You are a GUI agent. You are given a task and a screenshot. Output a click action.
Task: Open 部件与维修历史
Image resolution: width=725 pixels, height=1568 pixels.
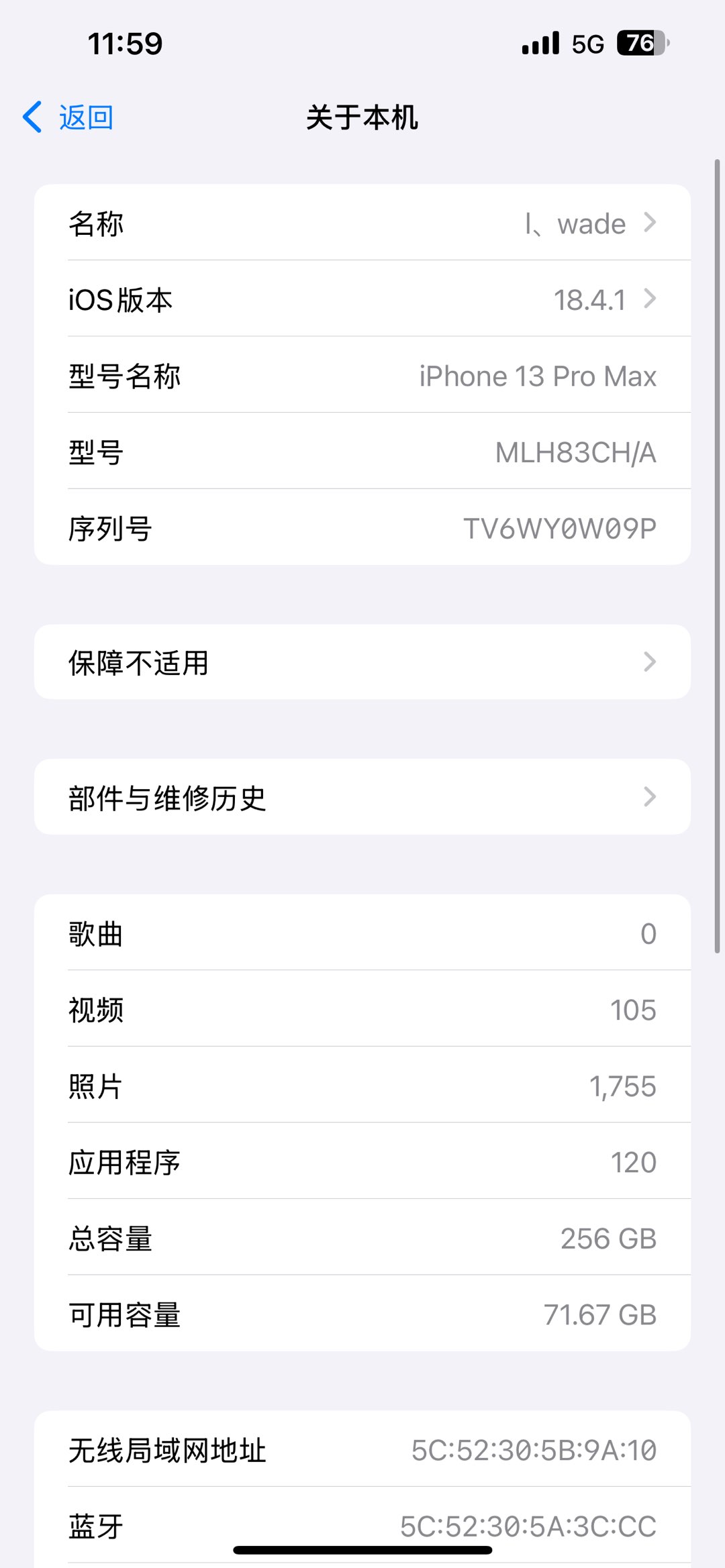[362, 797]
